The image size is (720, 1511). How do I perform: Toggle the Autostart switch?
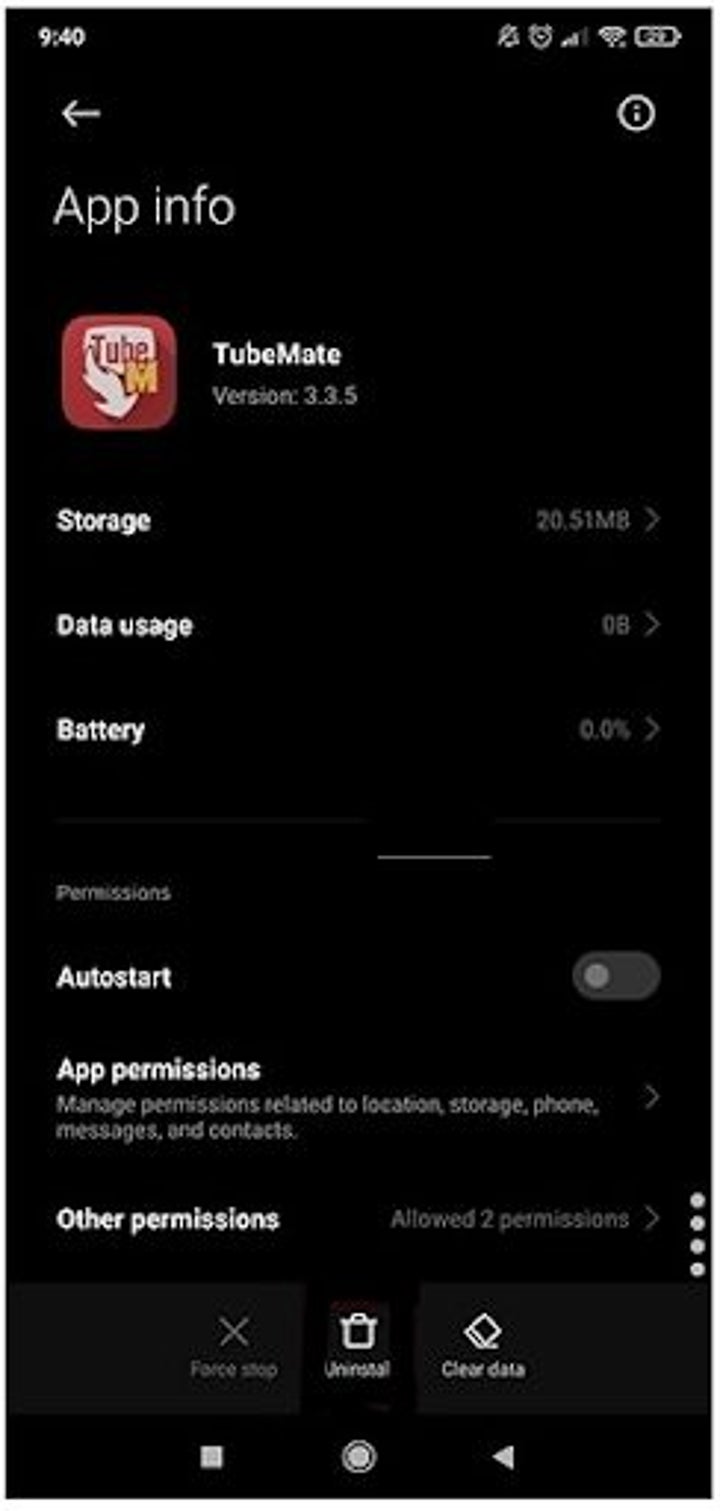click(x=616, y=976)
